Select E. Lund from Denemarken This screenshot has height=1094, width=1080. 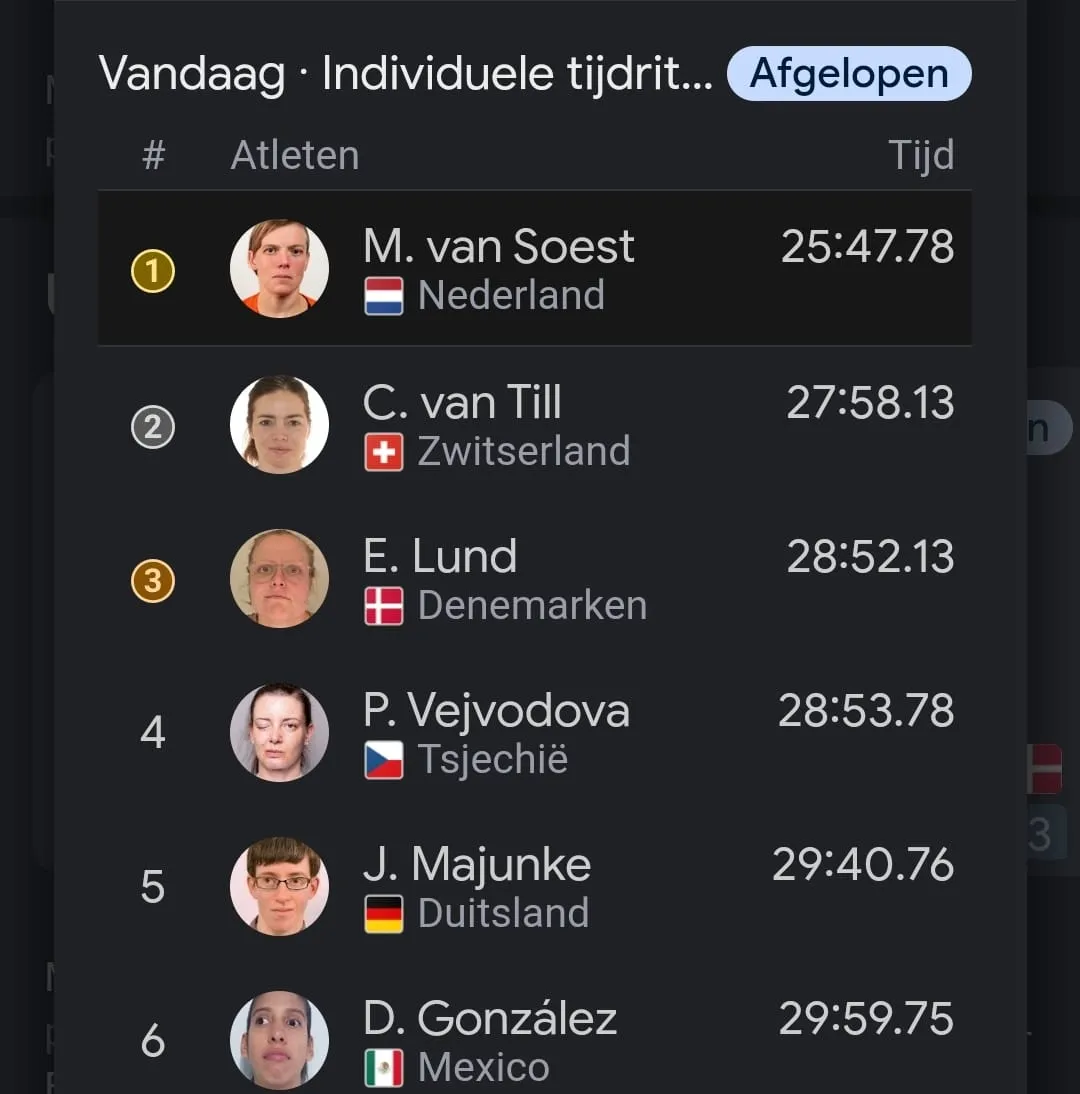534,579
